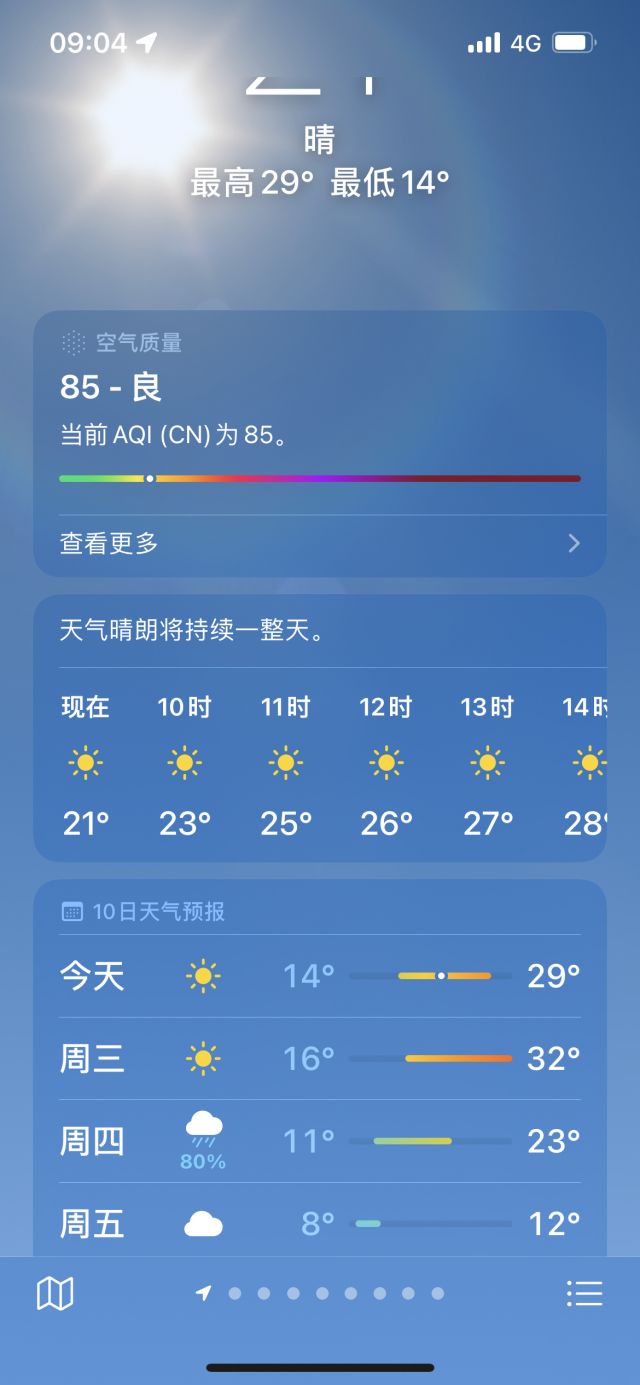Viewport: 640px width, 1385px height.
Task: Open the weather map view
Action: 55,1294
